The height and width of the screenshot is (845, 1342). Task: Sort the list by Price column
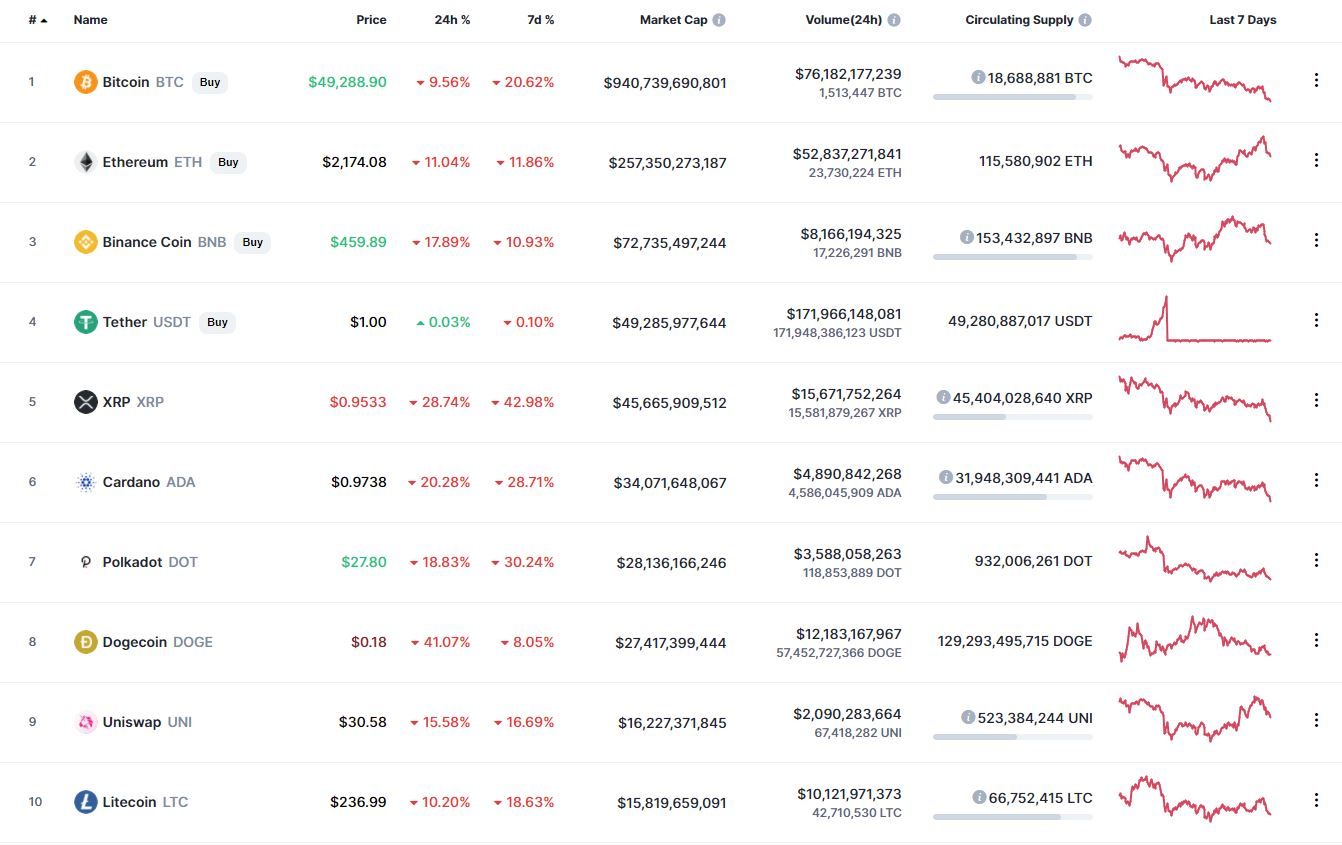[x=371, y=20]
